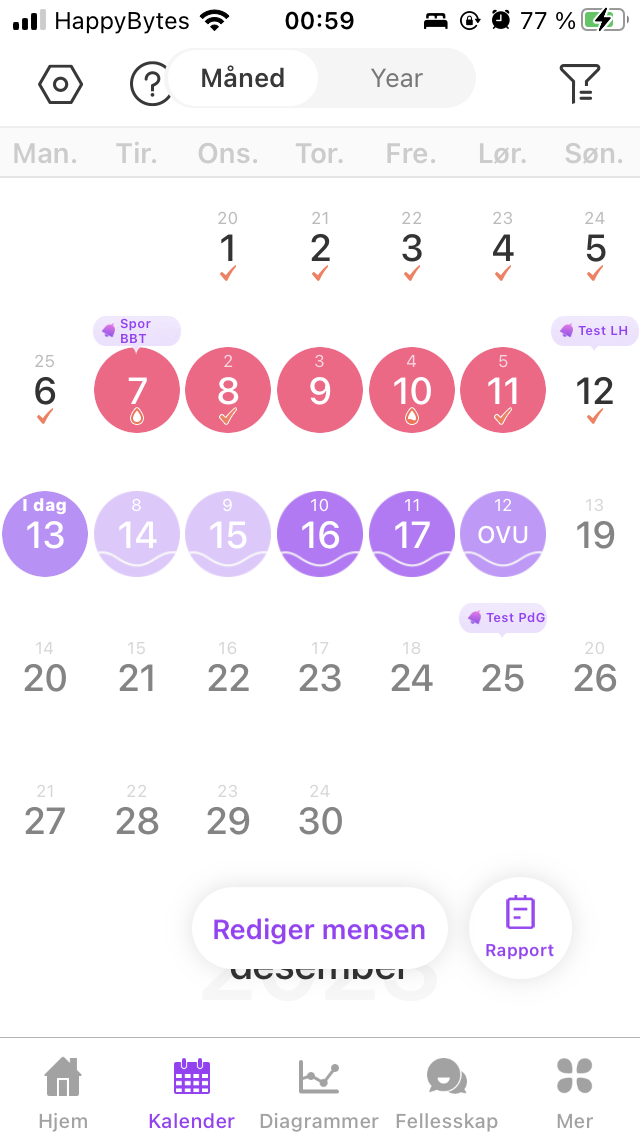Select today's date 13
Viewport: 640px width, 1136px height.
tap(45, 534)
